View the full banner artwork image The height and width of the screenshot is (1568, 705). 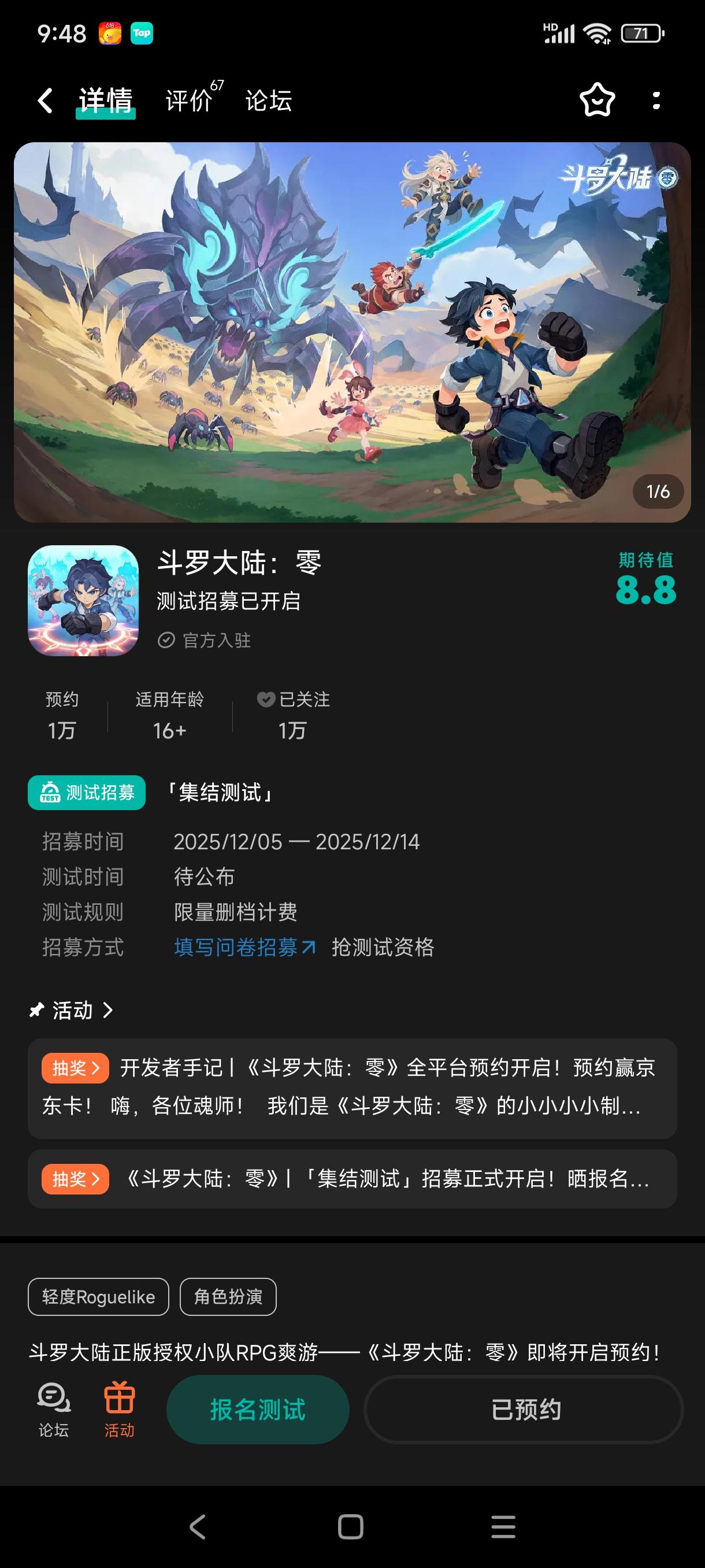tap(353, 329)
